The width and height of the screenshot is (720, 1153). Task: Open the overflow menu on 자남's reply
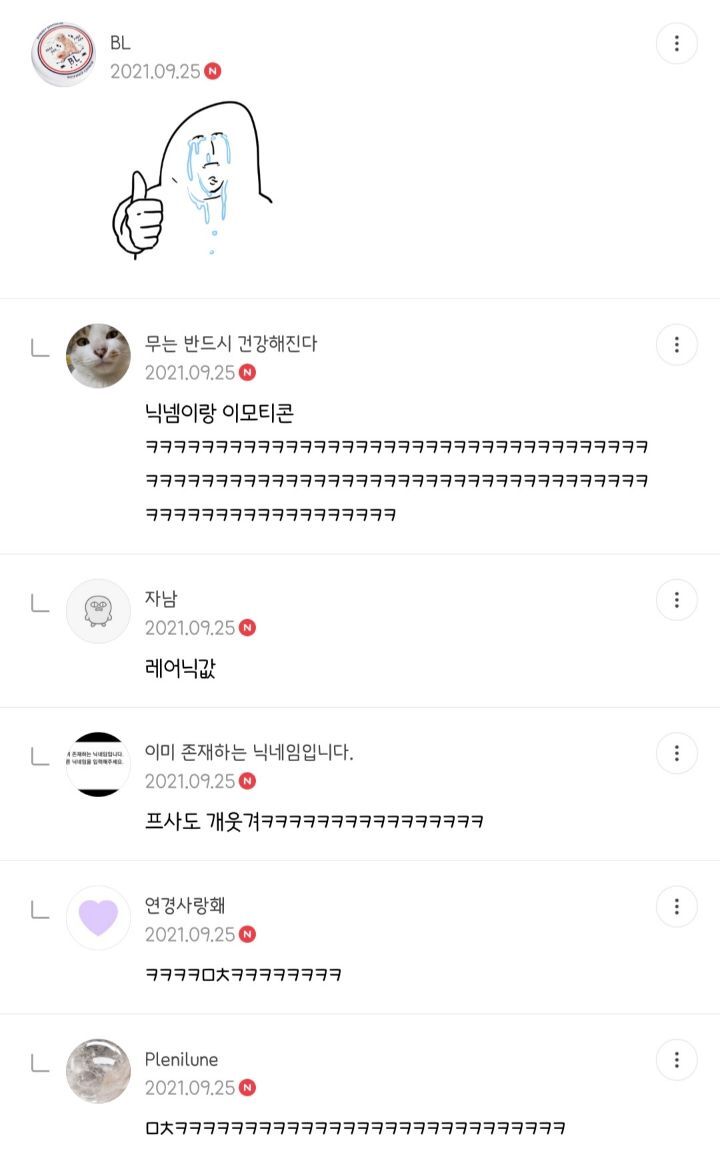[677, 600]
